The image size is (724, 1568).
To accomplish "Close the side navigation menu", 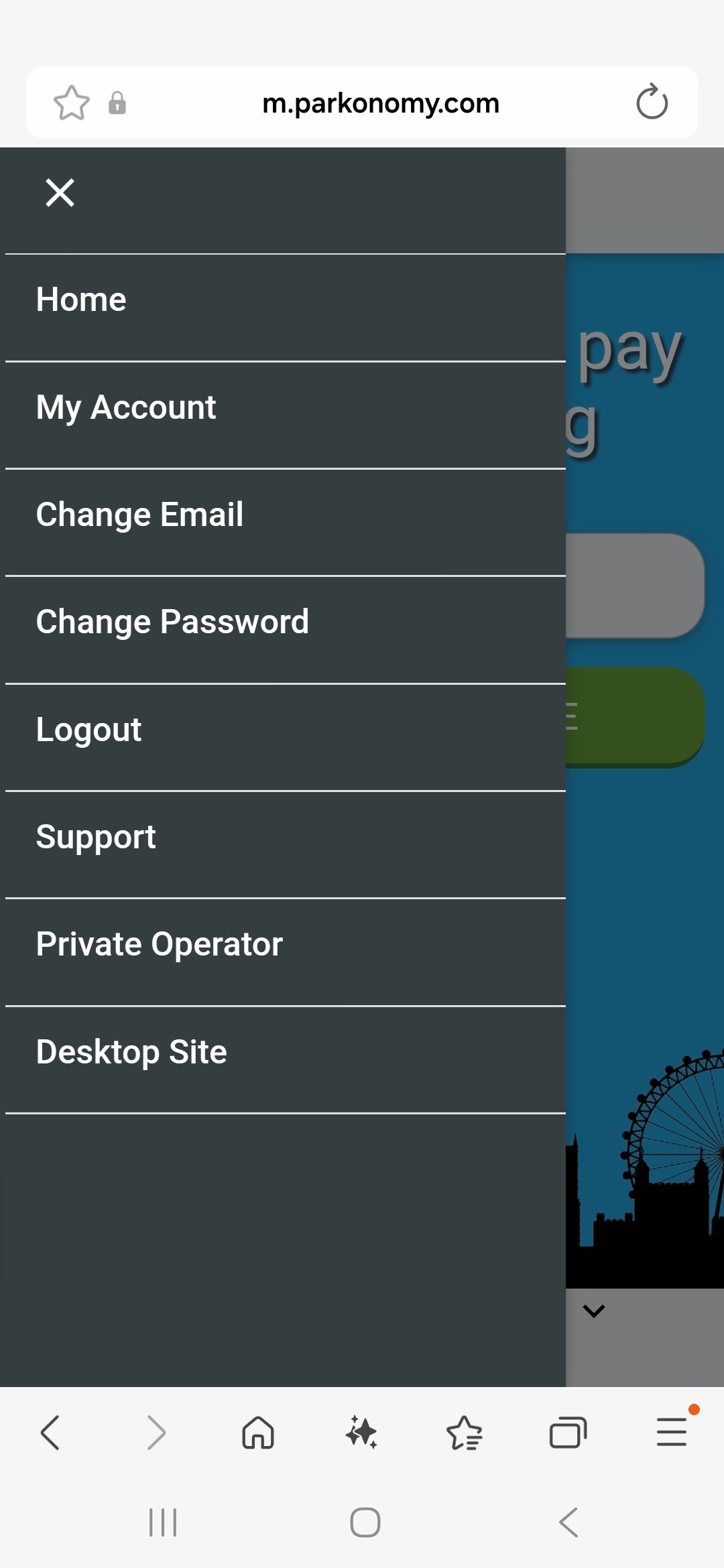I will [x=60, y=193].
